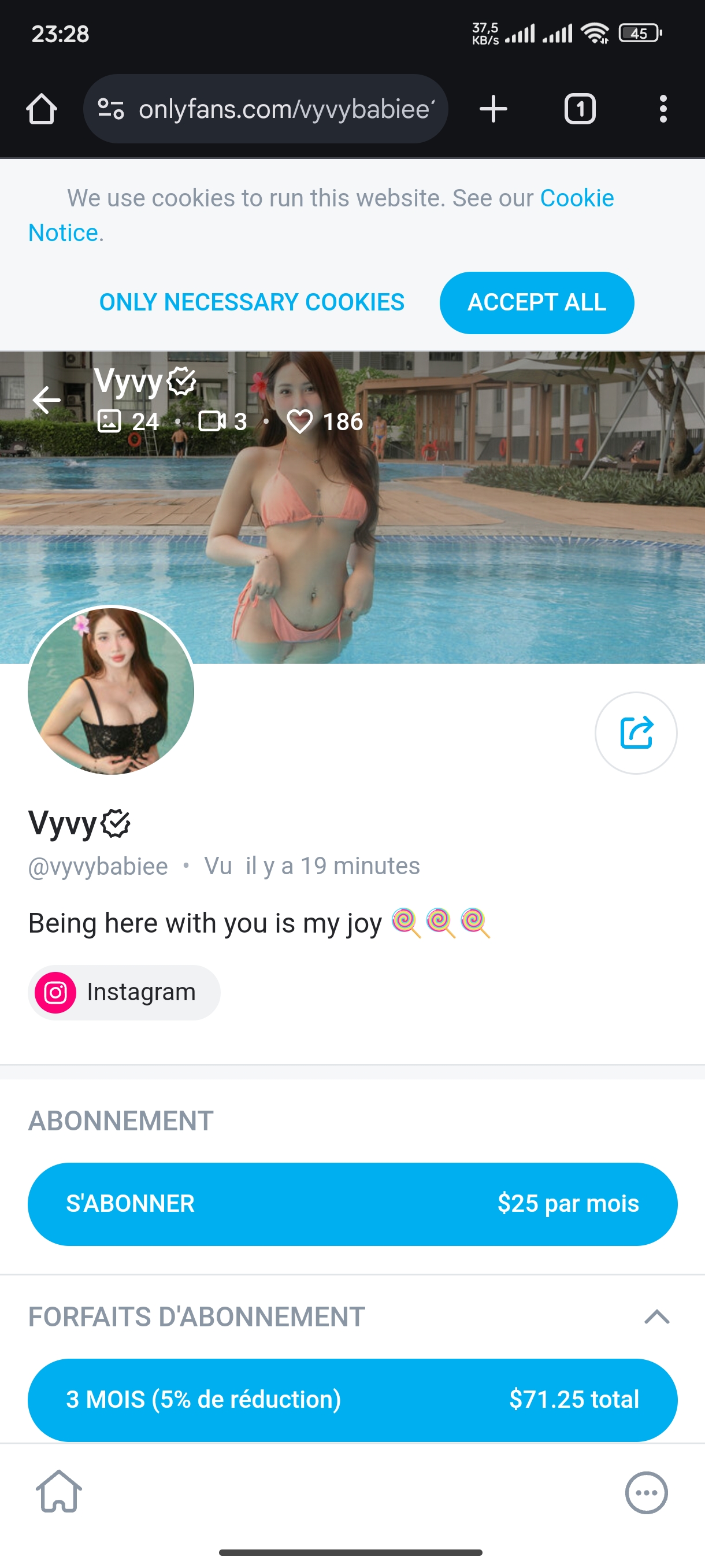Go back with the profile arrow
705x1568 pixels.
(46, 400)
